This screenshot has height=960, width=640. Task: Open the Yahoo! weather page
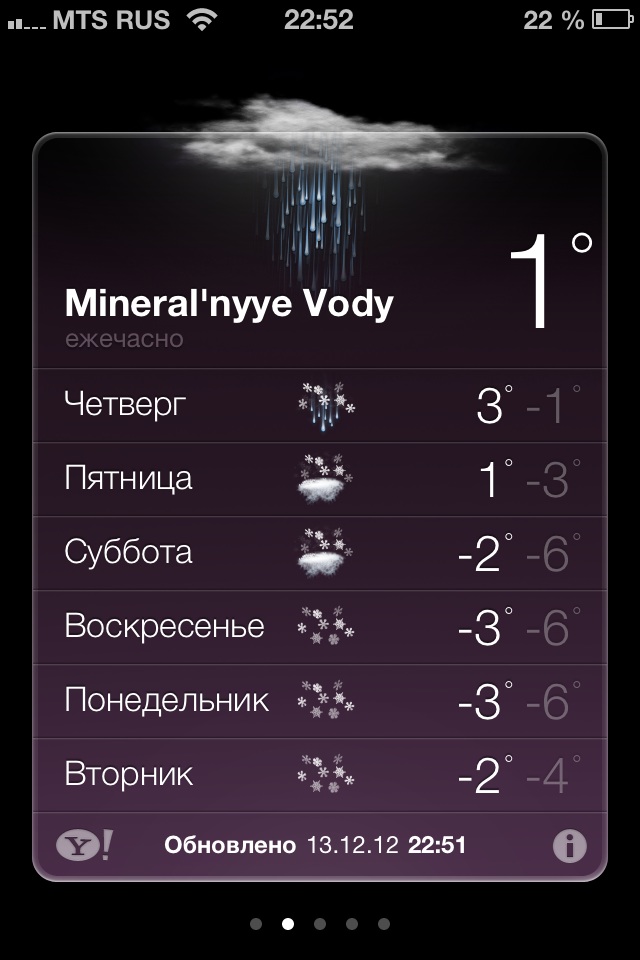click(84, 846)
